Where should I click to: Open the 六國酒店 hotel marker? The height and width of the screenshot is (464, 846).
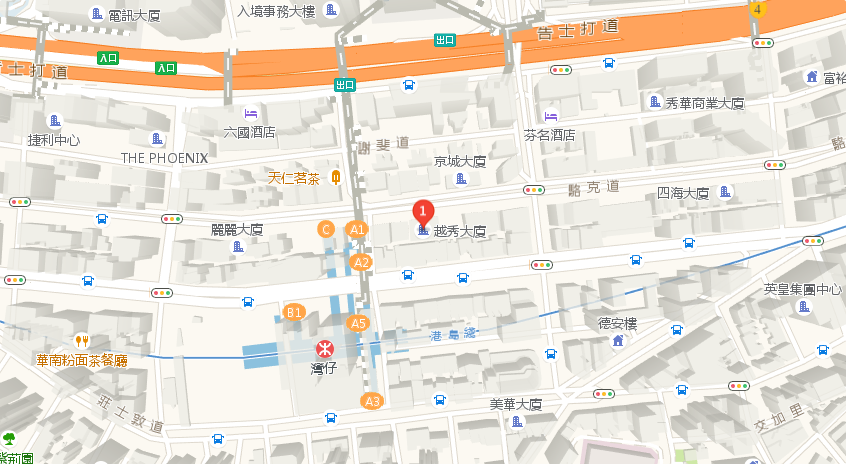tap(250, 113)
